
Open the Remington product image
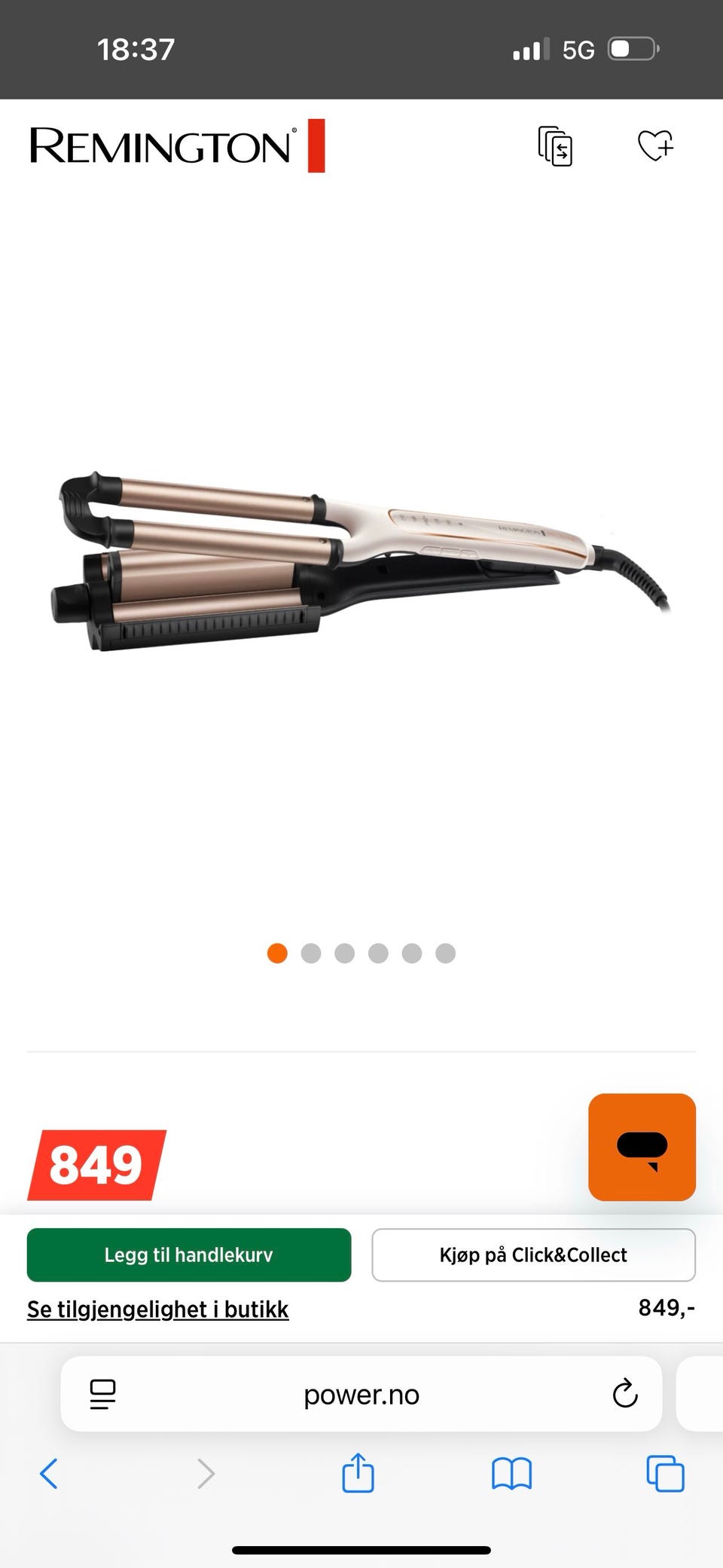point(360,561)
